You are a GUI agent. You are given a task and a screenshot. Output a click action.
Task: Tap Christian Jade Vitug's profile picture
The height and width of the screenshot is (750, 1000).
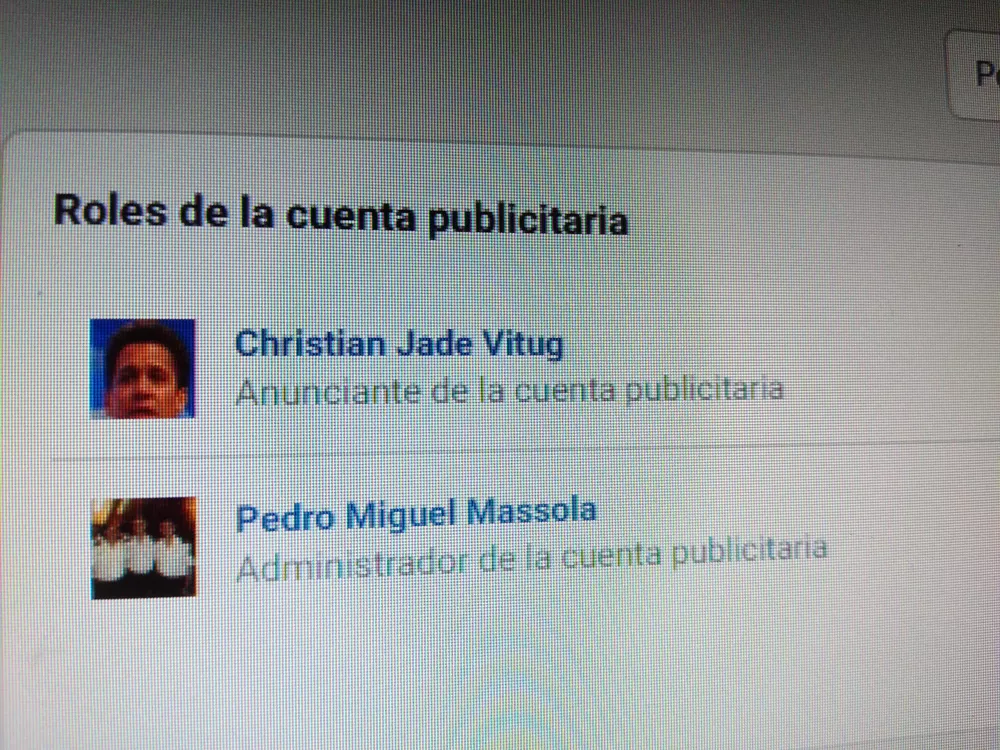coord(142,368)
